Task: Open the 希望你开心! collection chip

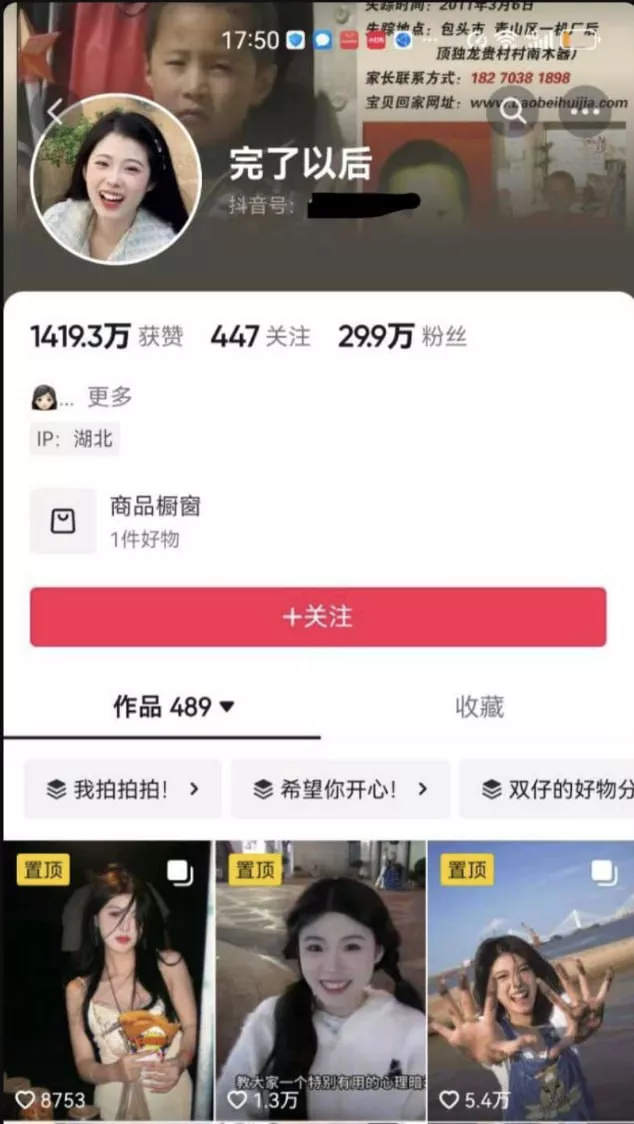Action: (x=339, y=789)
